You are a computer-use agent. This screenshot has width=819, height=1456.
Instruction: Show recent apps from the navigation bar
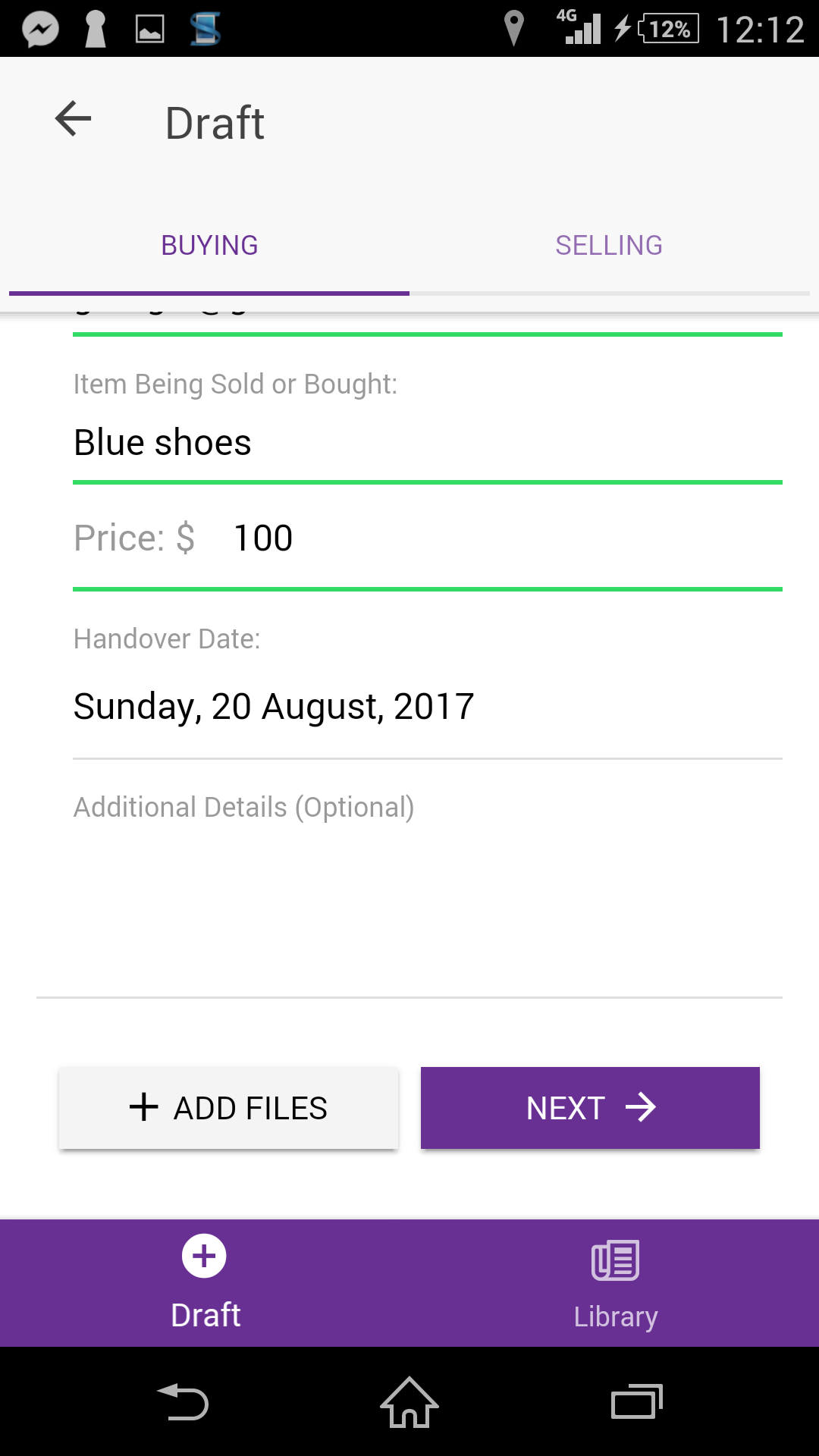[x=636, y=1402]
